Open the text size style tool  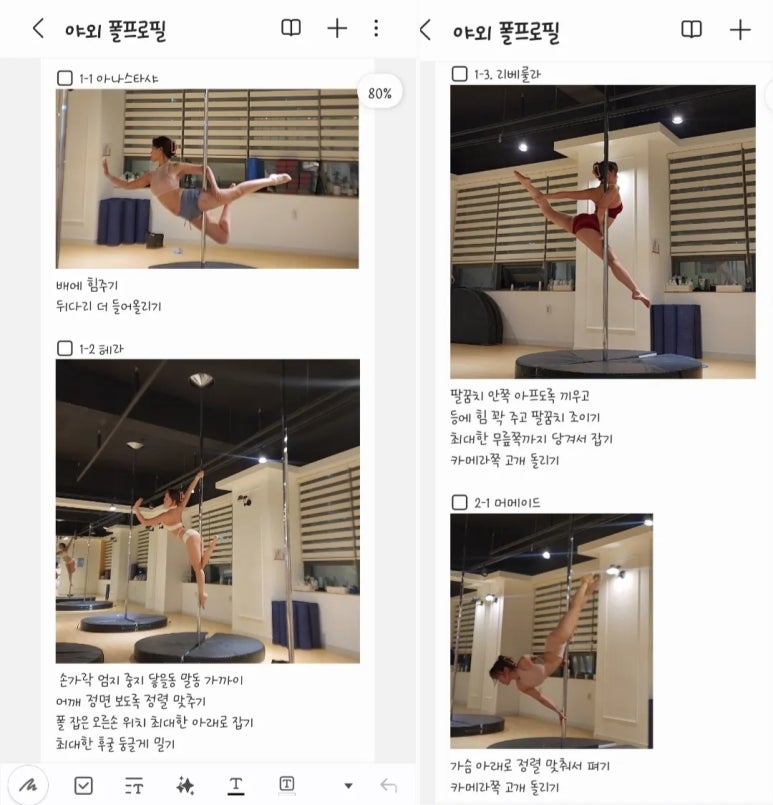(x=134, y=786)
